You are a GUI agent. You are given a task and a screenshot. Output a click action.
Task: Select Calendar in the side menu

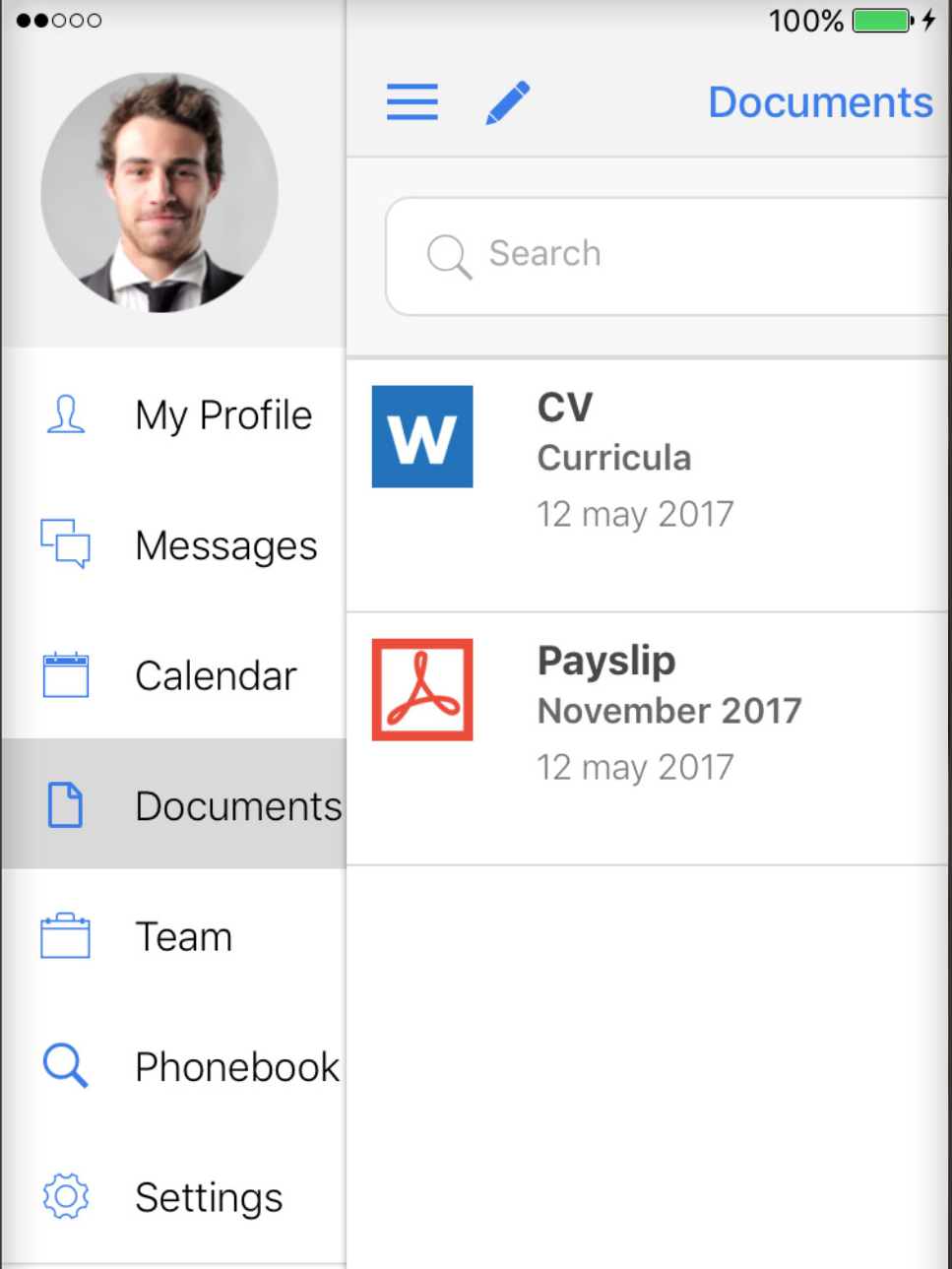pos(175,675)
